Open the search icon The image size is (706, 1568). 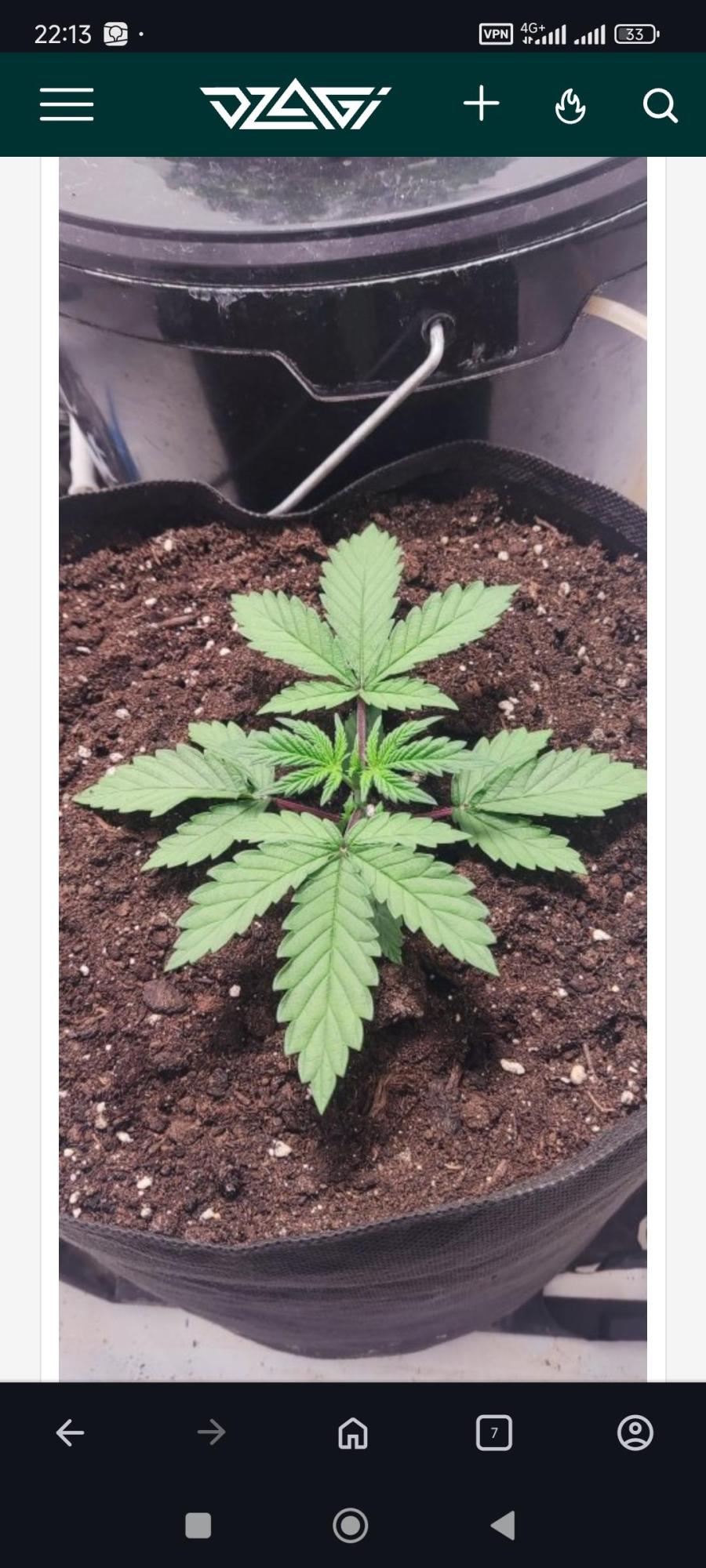pyautogui.click(x=660, y=105)
